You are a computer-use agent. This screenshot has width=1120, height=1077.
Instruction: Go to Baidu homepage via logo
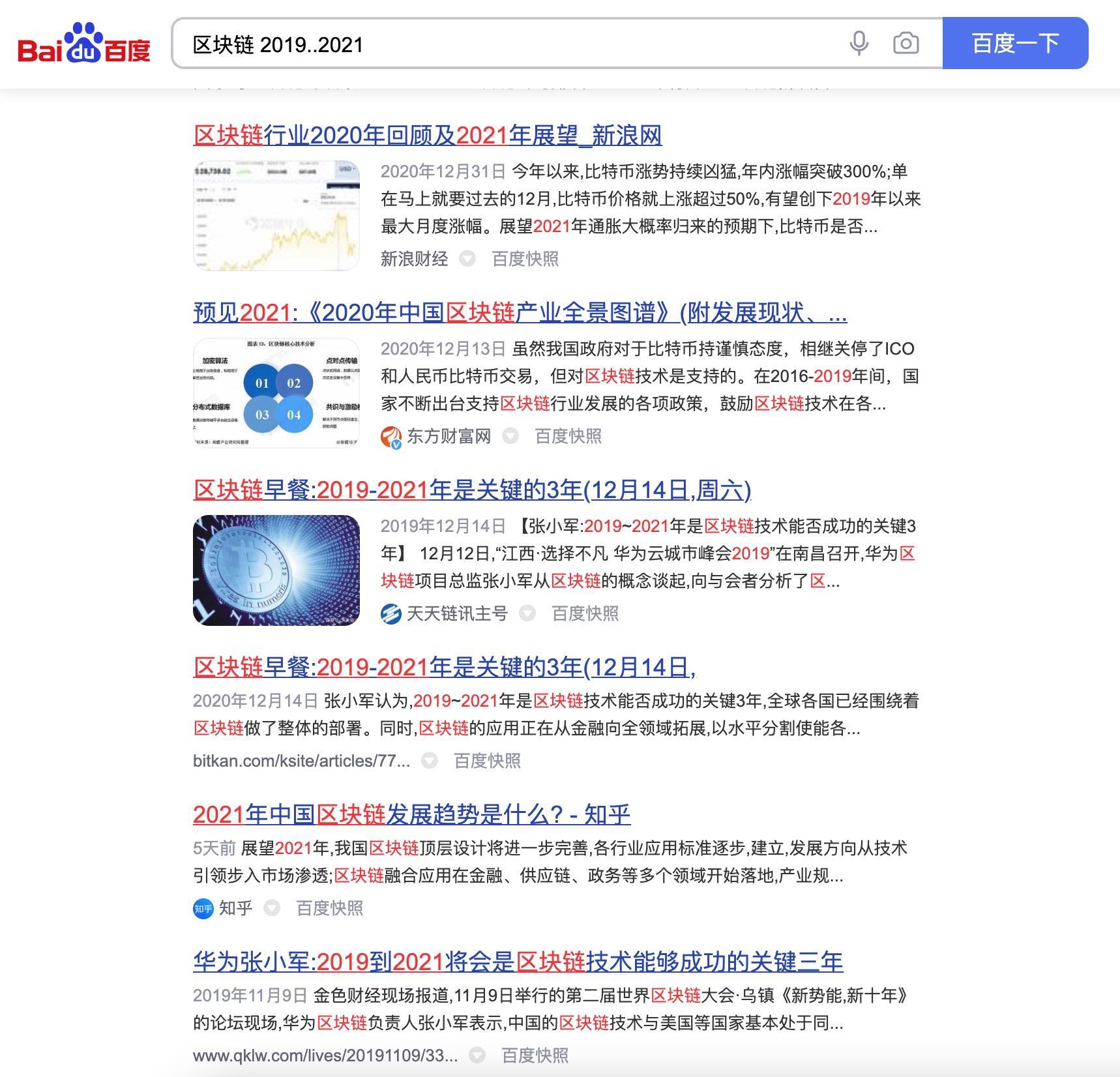[x=84, y=44]
